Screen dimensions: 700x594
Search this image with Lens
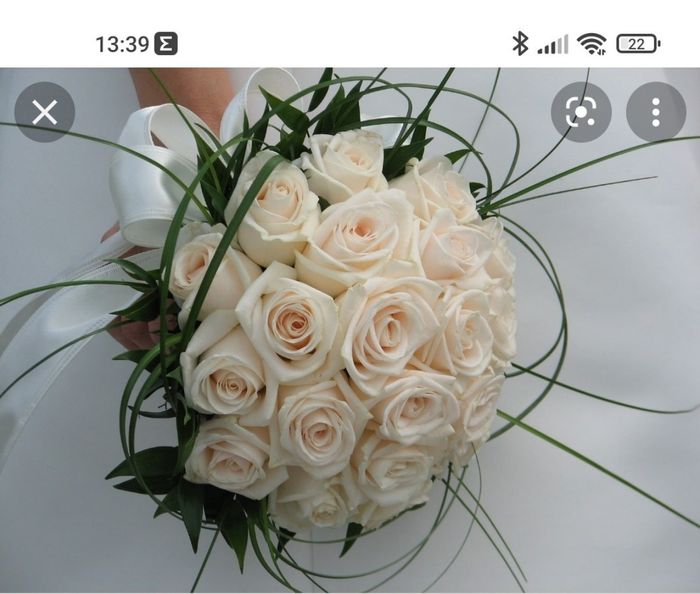[581, 112]
